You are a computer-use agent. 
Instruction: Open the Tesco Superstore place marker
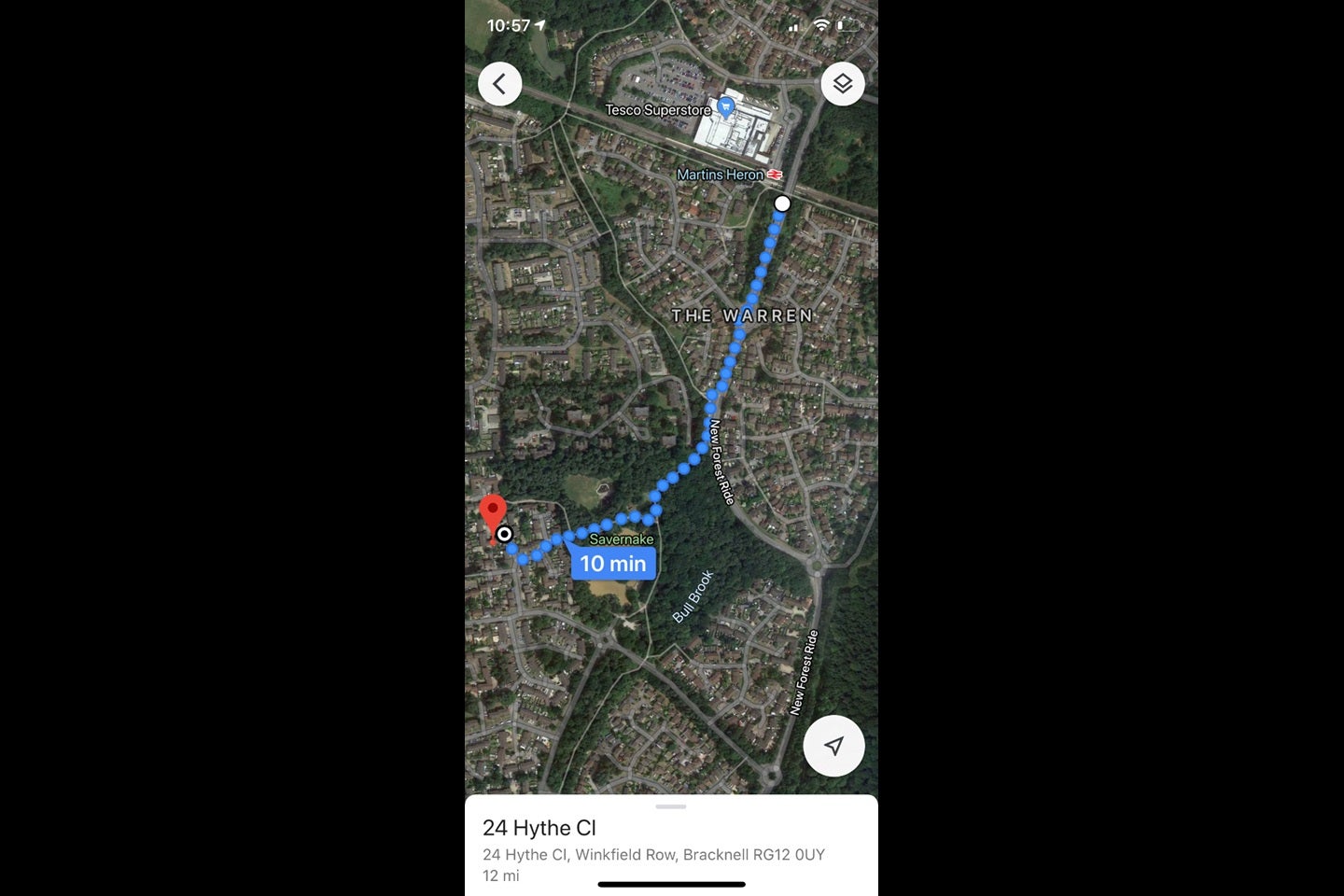click(725, 108)
